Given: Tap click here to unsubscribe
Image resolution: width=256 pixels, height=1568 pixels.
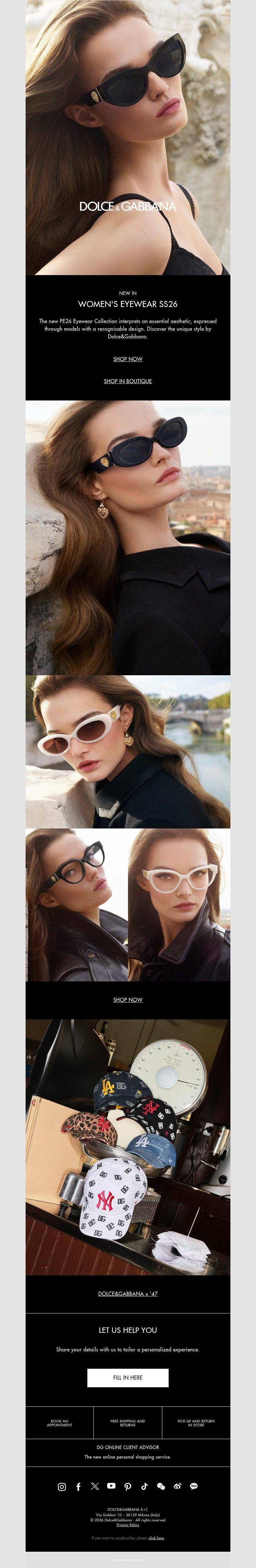Looking at the screenshot, I should point(156,1538).
